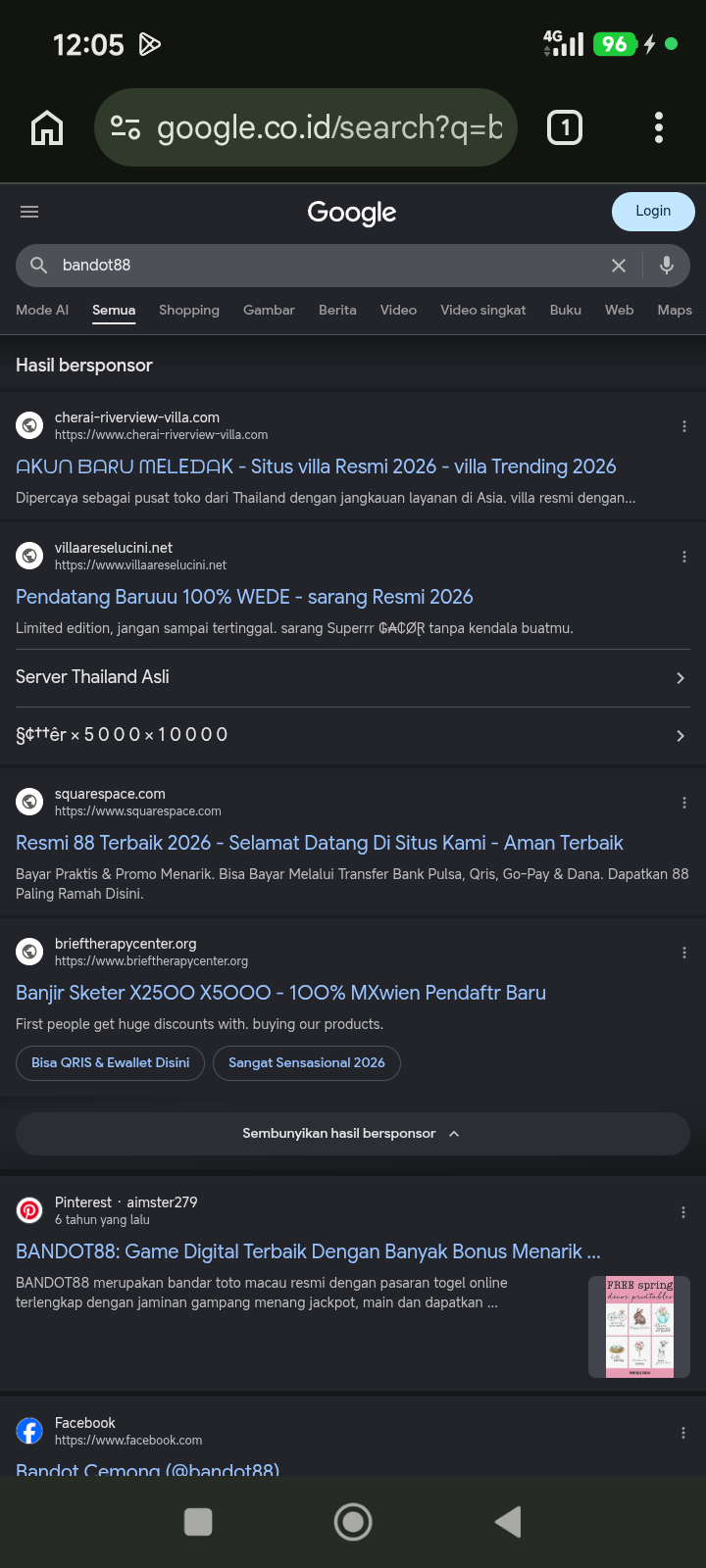This screenshot has width=706, height=1568.
Task: Switch to the Mode AI tab
Action: pyautogui.click(x=42, y=310)
